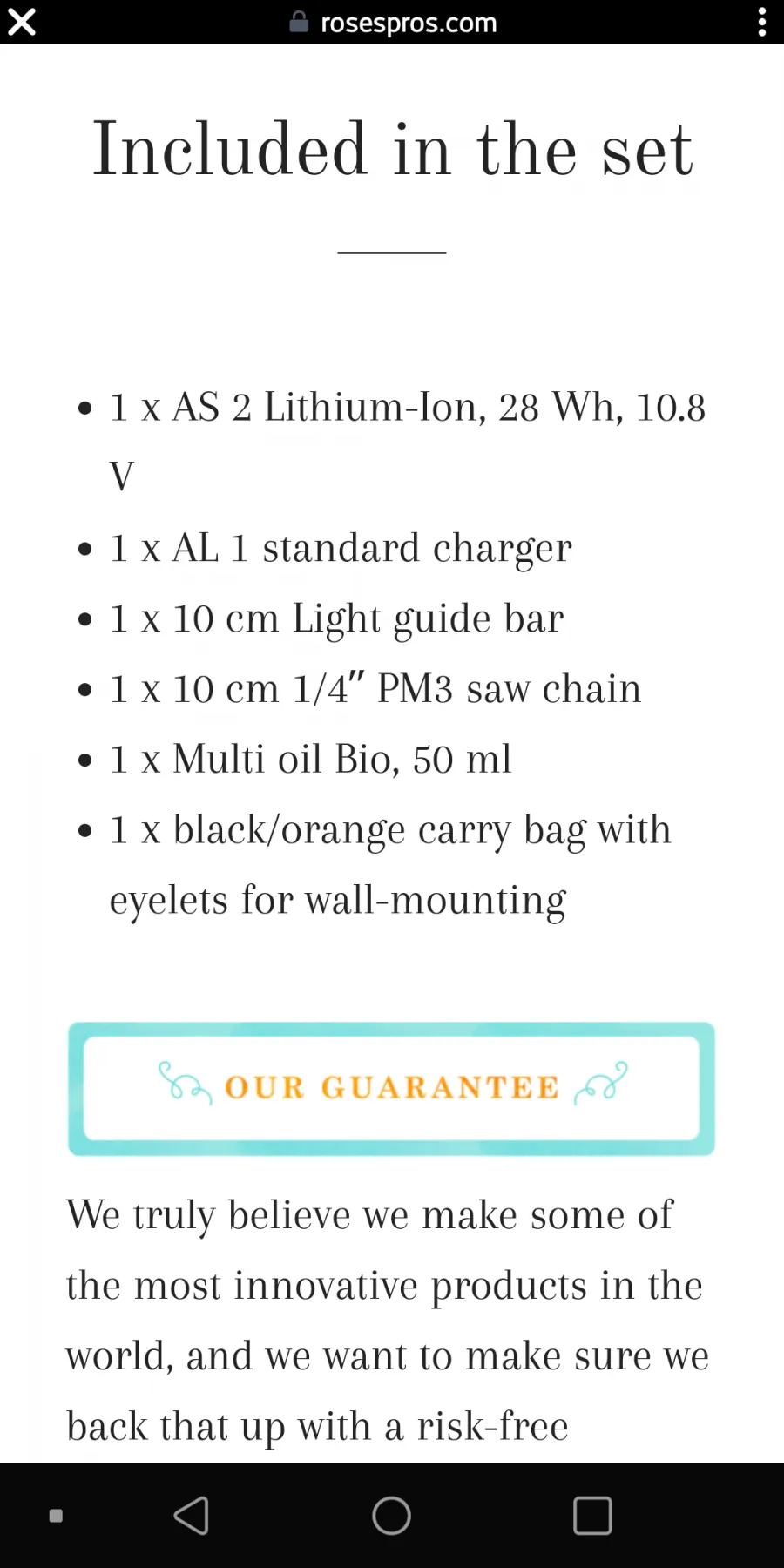Tap the rosespros.com address bar
784x1568 pixels.
pos(393,23)
